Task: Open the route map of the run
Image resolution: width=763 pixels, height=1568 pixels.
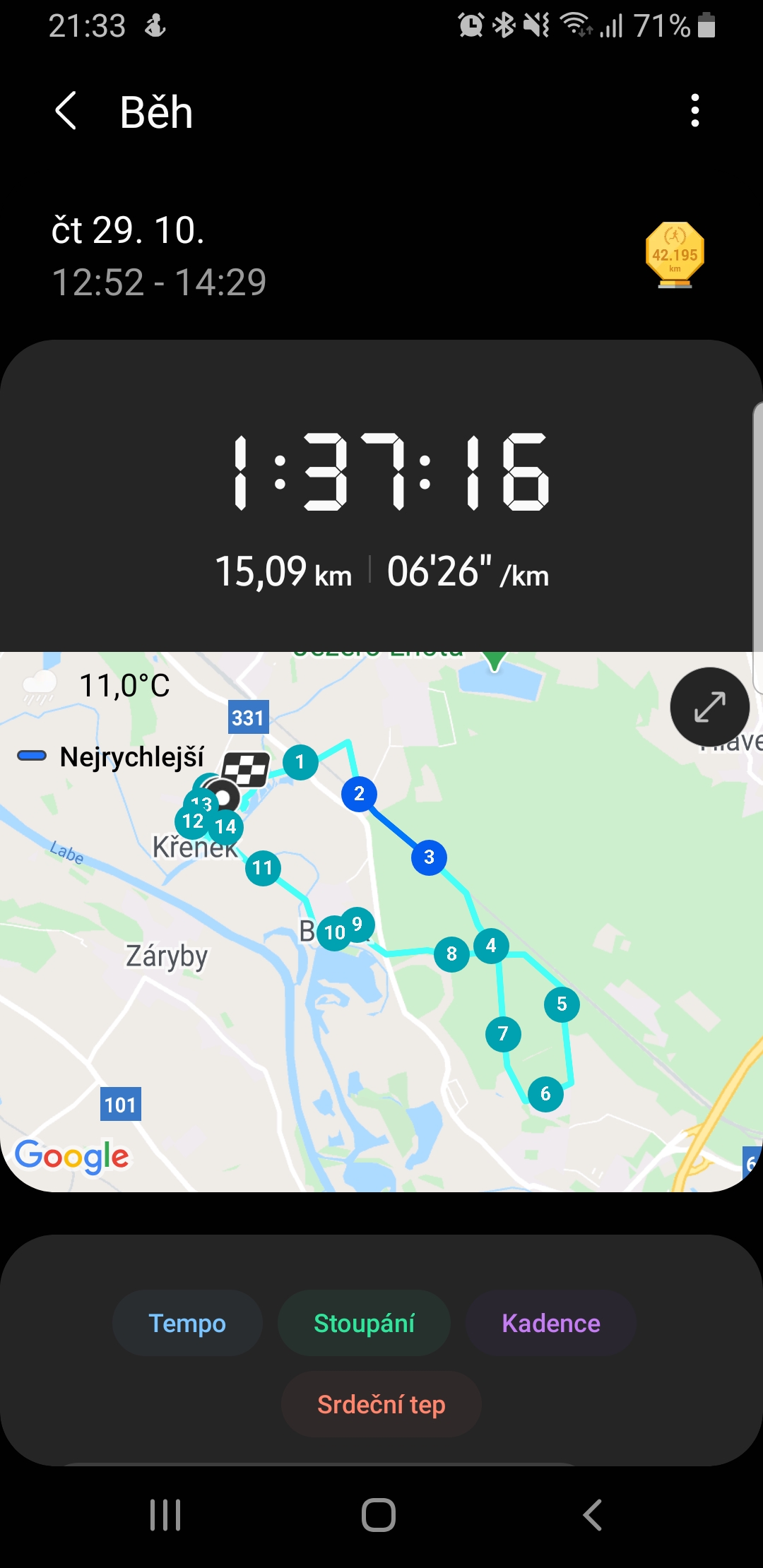Action: click(381, 922)
